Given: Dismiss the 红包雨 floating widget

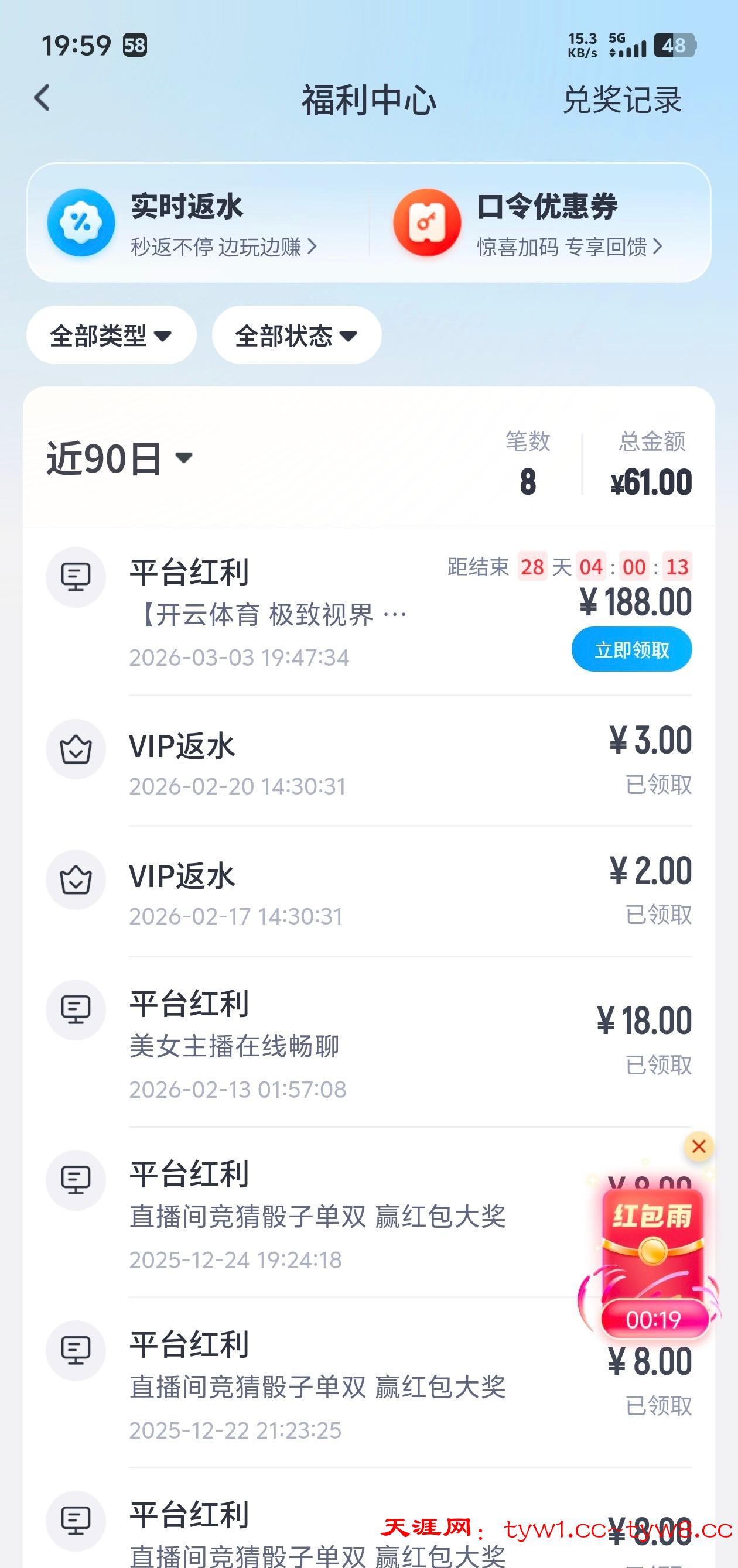Looking at the screenshot, I should tap(698, 1147).
